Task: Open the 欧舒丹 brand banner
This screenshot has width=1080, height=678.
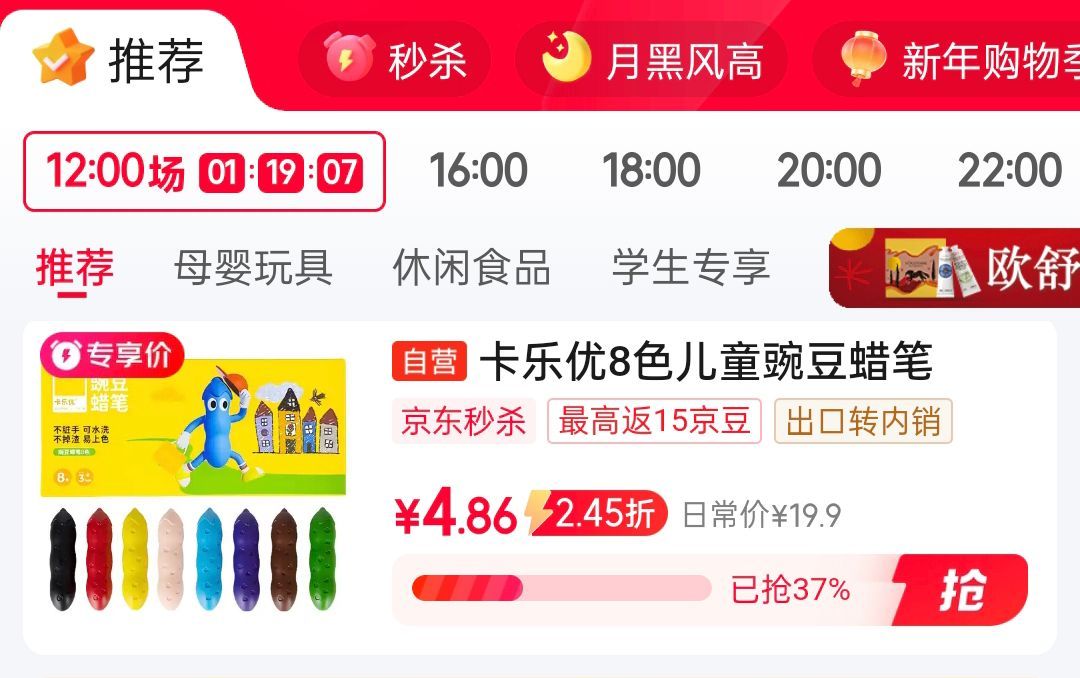Action: click(x=955, y=268)
